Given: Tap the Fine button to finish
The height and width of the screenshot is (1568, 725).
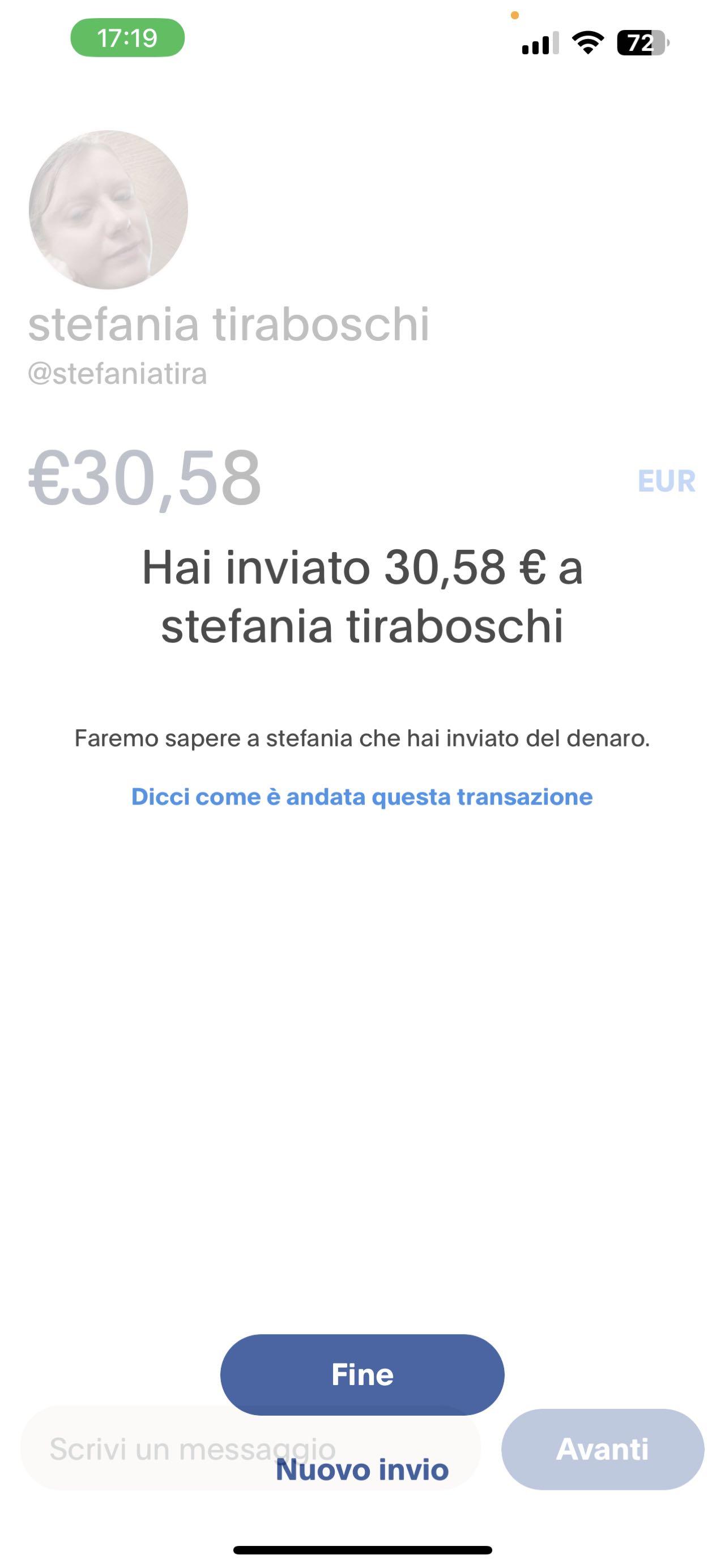Looking at the screenshot, I should 362,1374.
